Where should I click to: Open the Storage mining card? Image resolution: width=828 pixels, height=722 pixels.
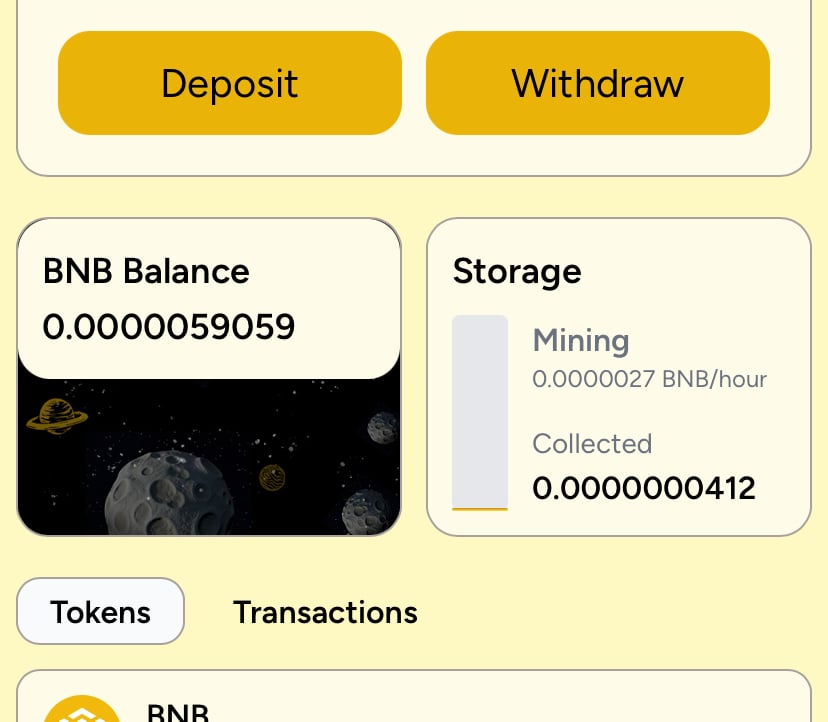tap(618, 377)
